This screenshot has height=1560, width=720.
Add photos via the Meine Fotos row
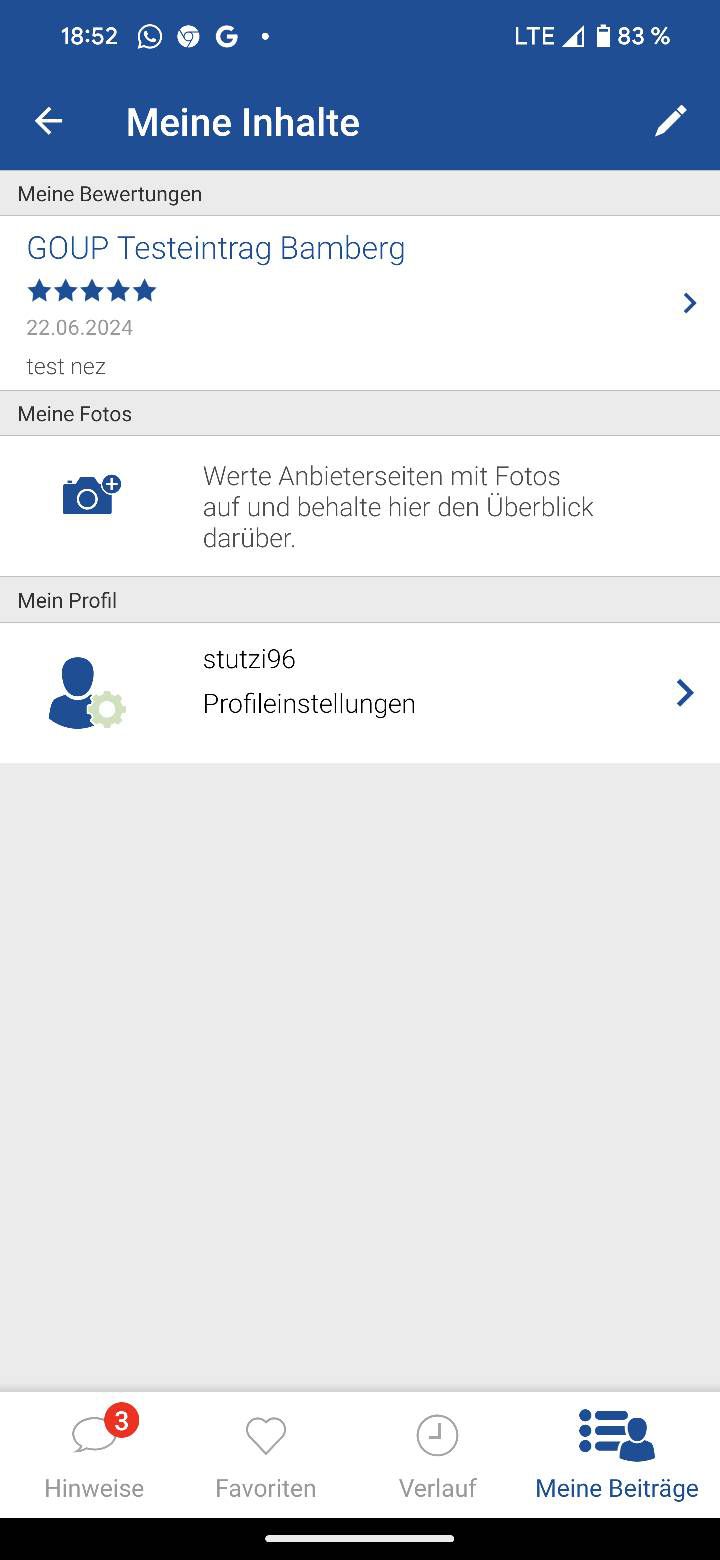pyautogui.click(x=360, y=506)
